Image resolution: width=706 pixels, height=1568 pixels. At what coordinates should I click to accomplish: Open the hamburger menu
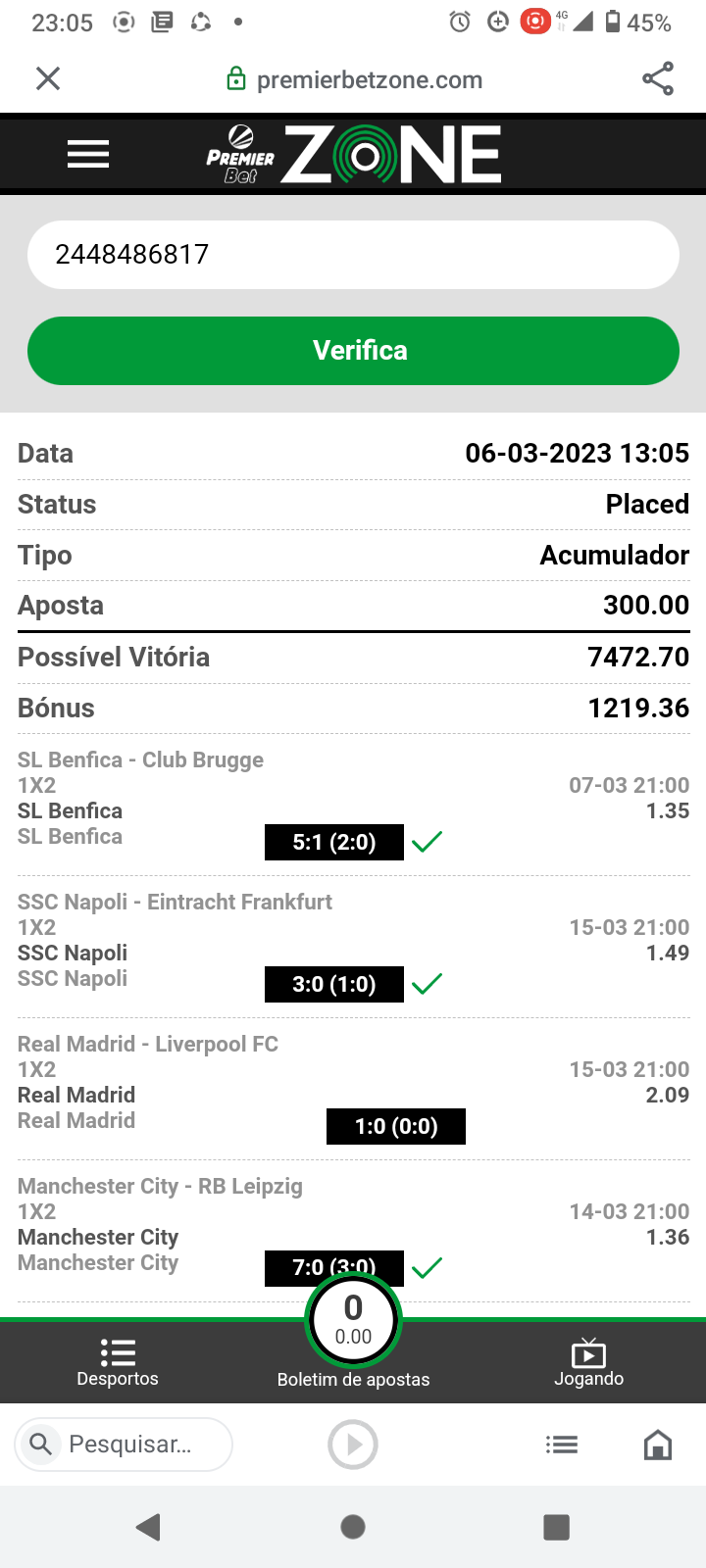[88, 155]
